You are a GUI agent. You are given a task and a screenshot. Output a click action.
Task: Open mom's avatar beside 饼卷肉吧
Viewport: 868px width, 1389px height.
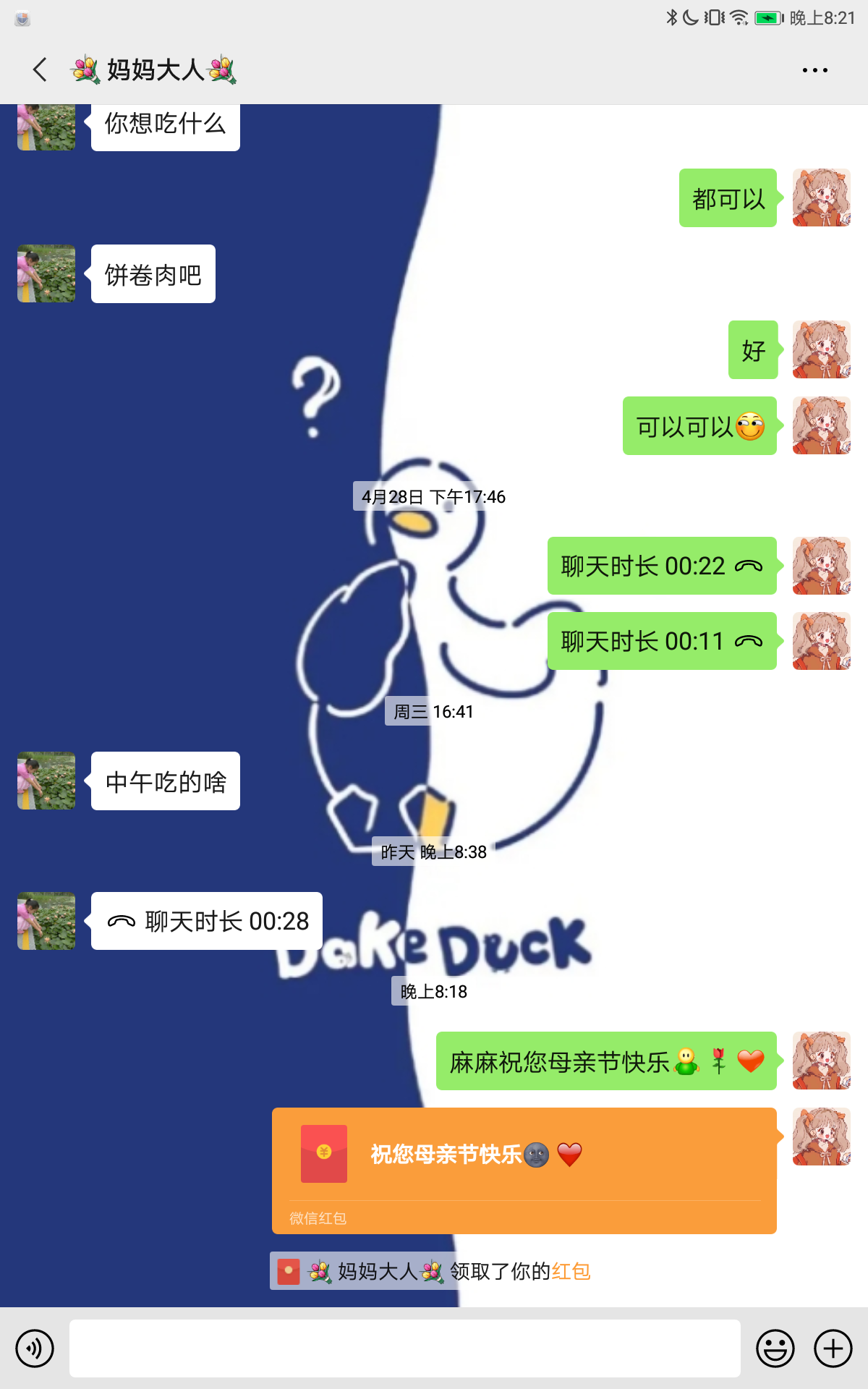point(46,273)
